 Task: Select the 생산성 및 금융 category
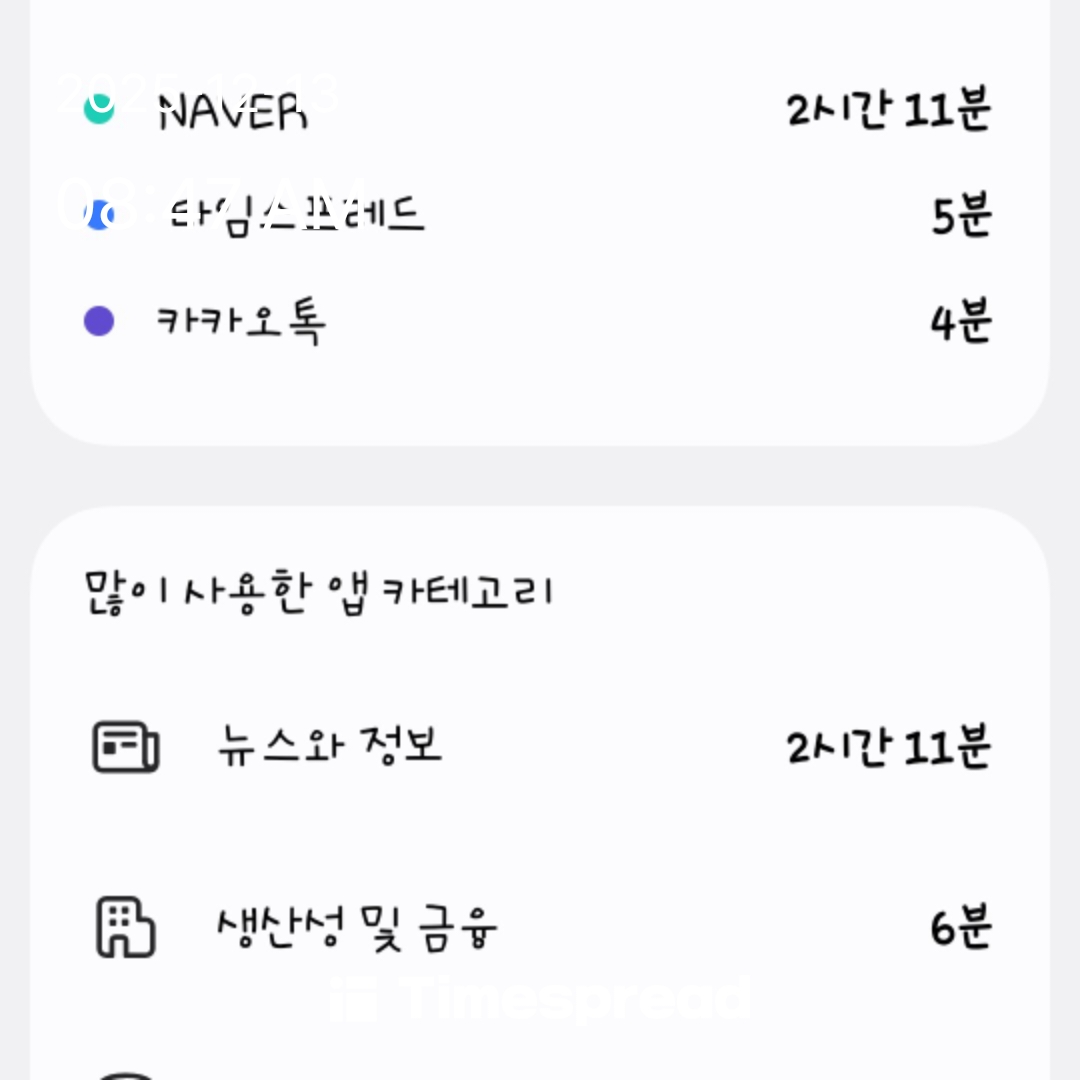356,928
